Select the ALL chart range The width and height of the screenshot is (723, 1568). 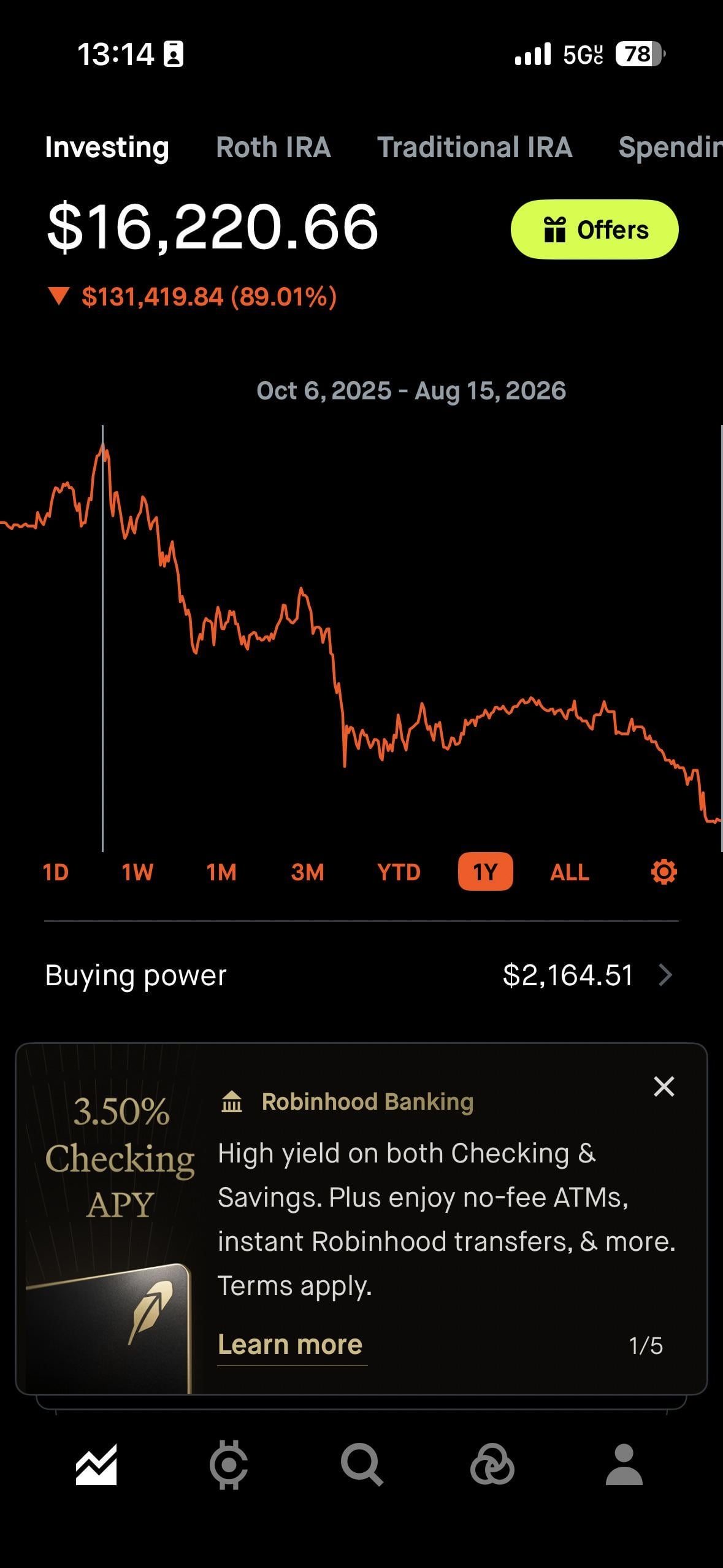pos(570,872)
